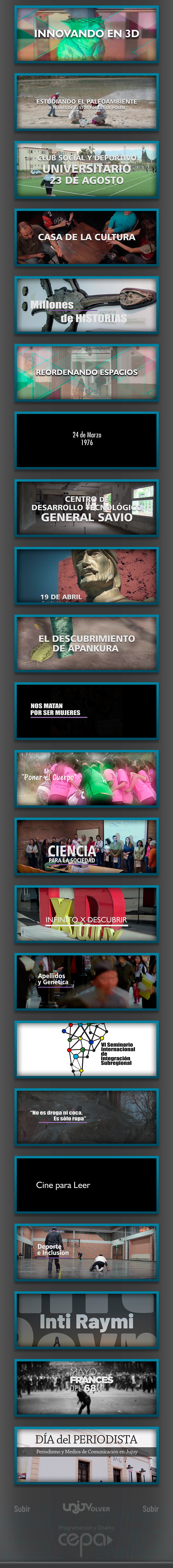Open the Inti Raymi video tile

click(x=86, y=1320)
